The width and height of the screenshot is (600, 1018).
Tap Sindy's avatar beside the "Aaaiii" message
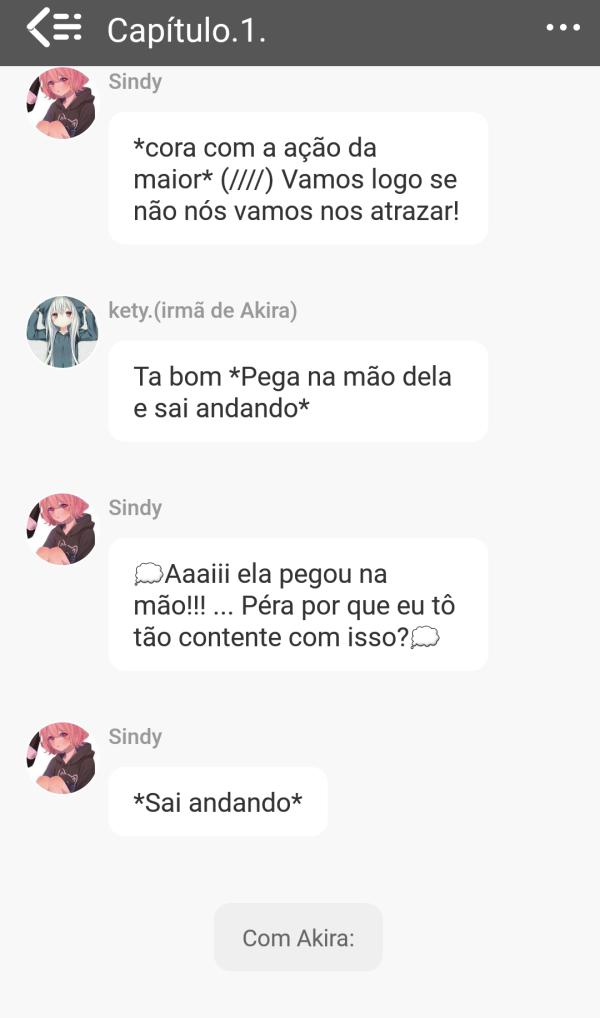coord(62,529)
